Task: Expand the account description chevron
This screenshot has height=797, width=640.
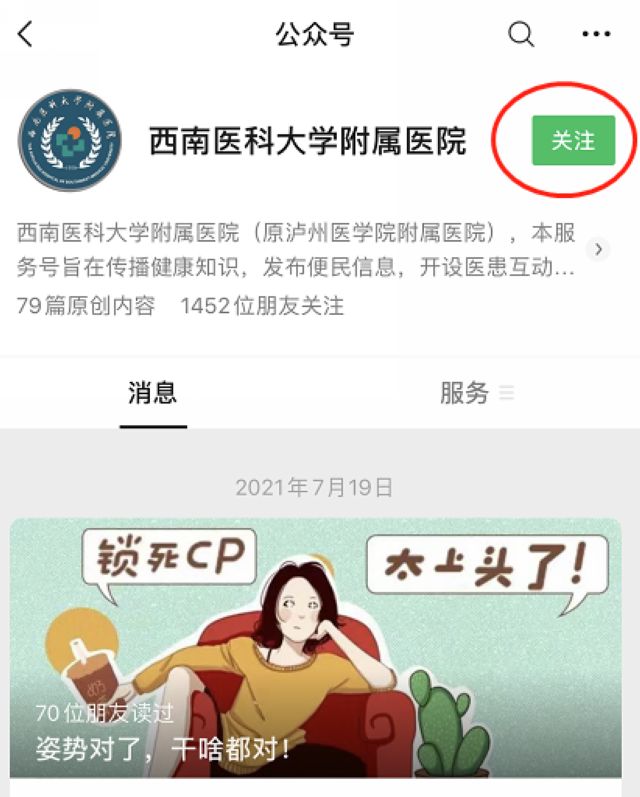Action: [598, 249]
